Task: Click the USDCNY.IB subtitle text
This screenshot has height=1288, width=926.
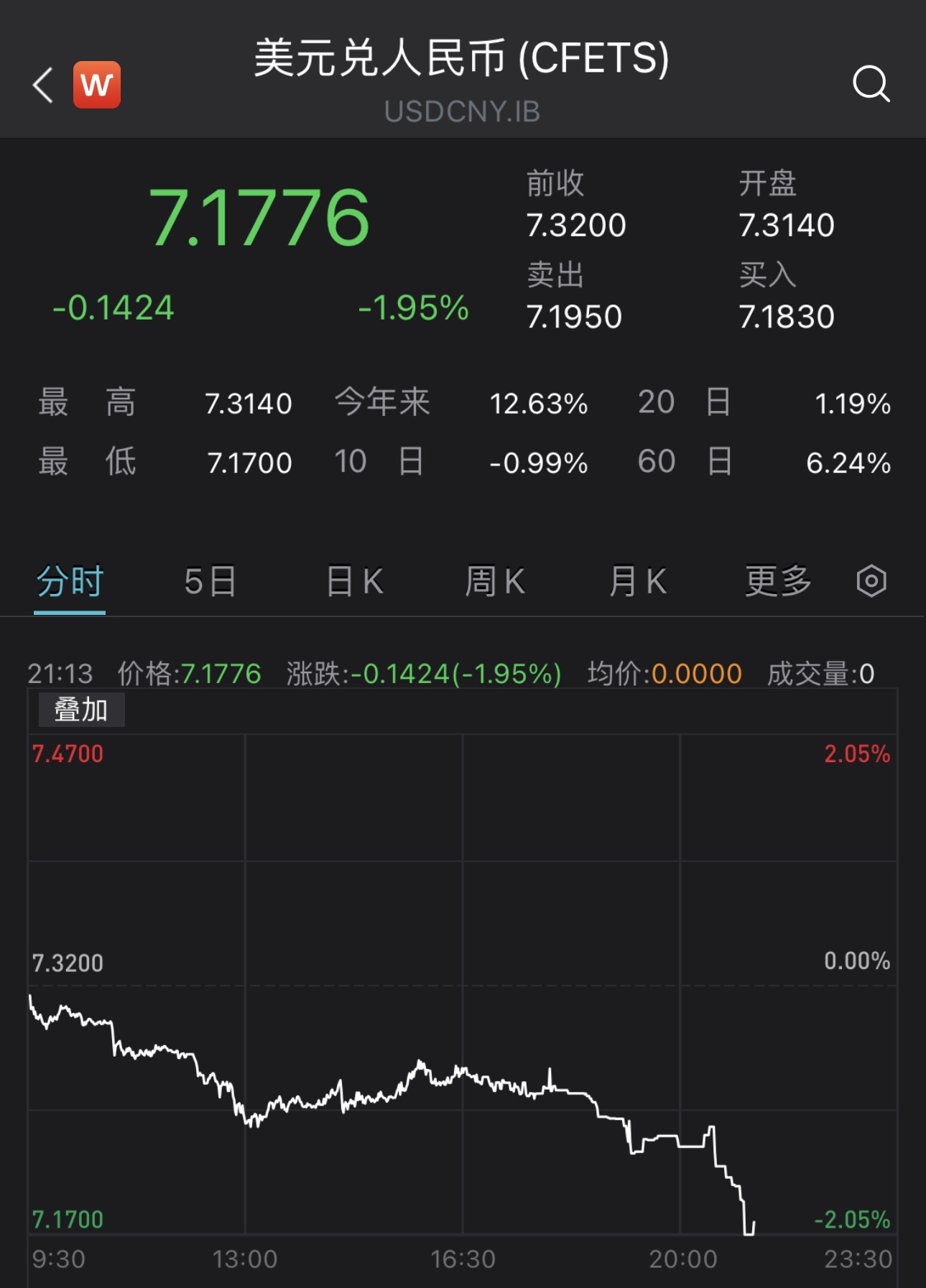Action: 463,111
